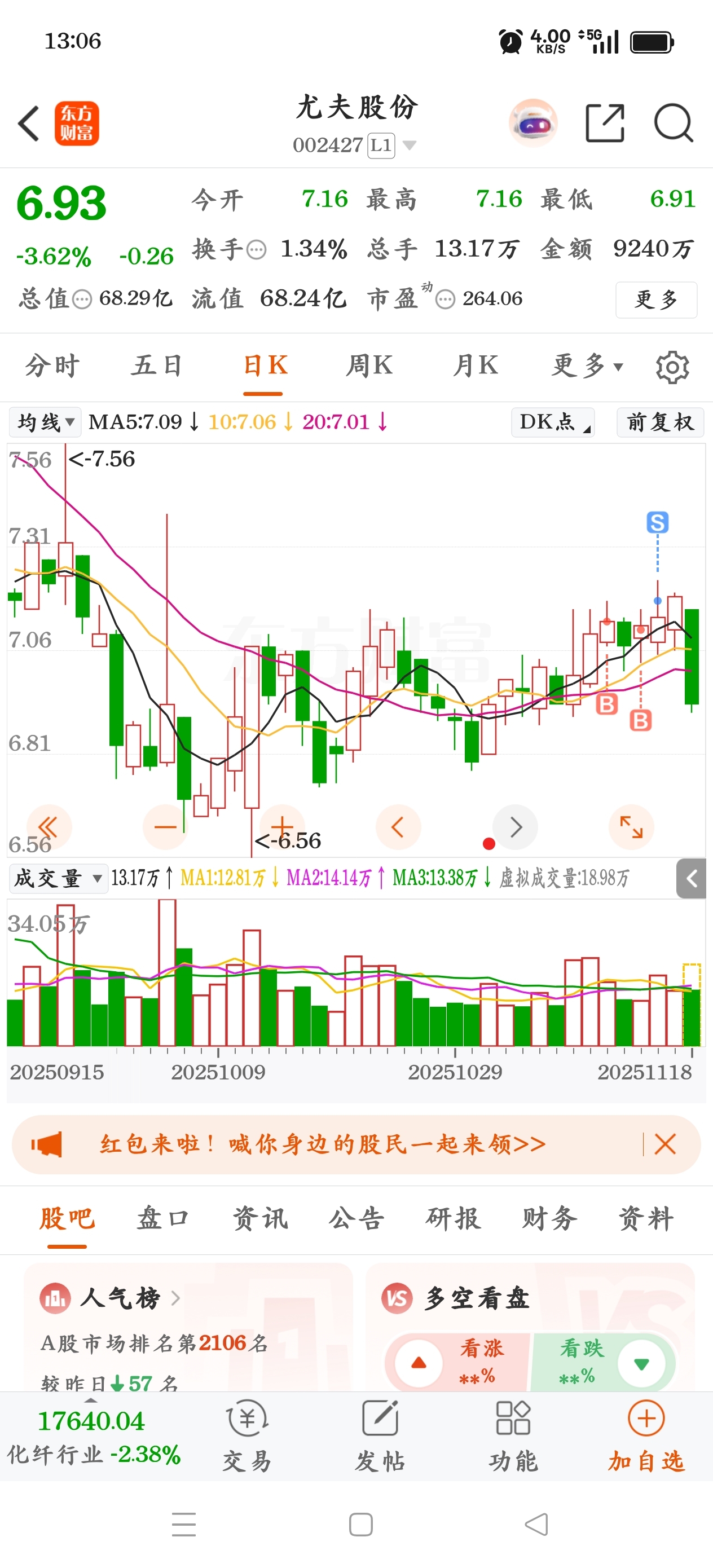Go back to the previous page
Image resolution: width=713 pixels, height=1568 pixels.
click(29, 124)
